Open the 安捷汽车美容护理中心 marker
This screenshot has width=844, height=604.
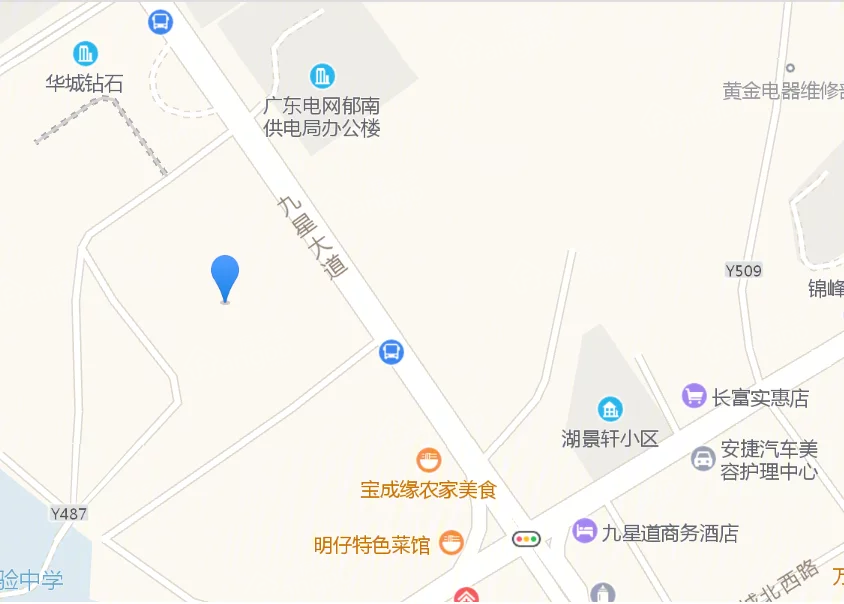(703, 459)
